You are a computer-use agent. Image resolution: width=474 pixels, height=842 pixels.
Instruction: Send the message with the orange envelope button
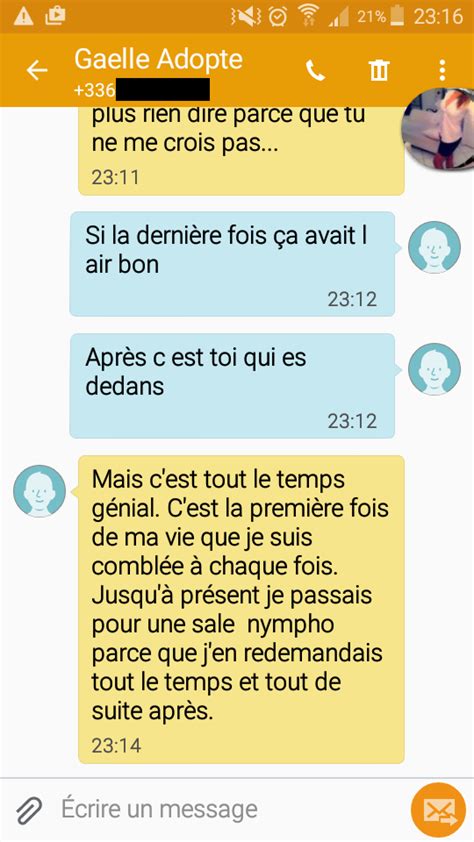(x=438, y=810)
